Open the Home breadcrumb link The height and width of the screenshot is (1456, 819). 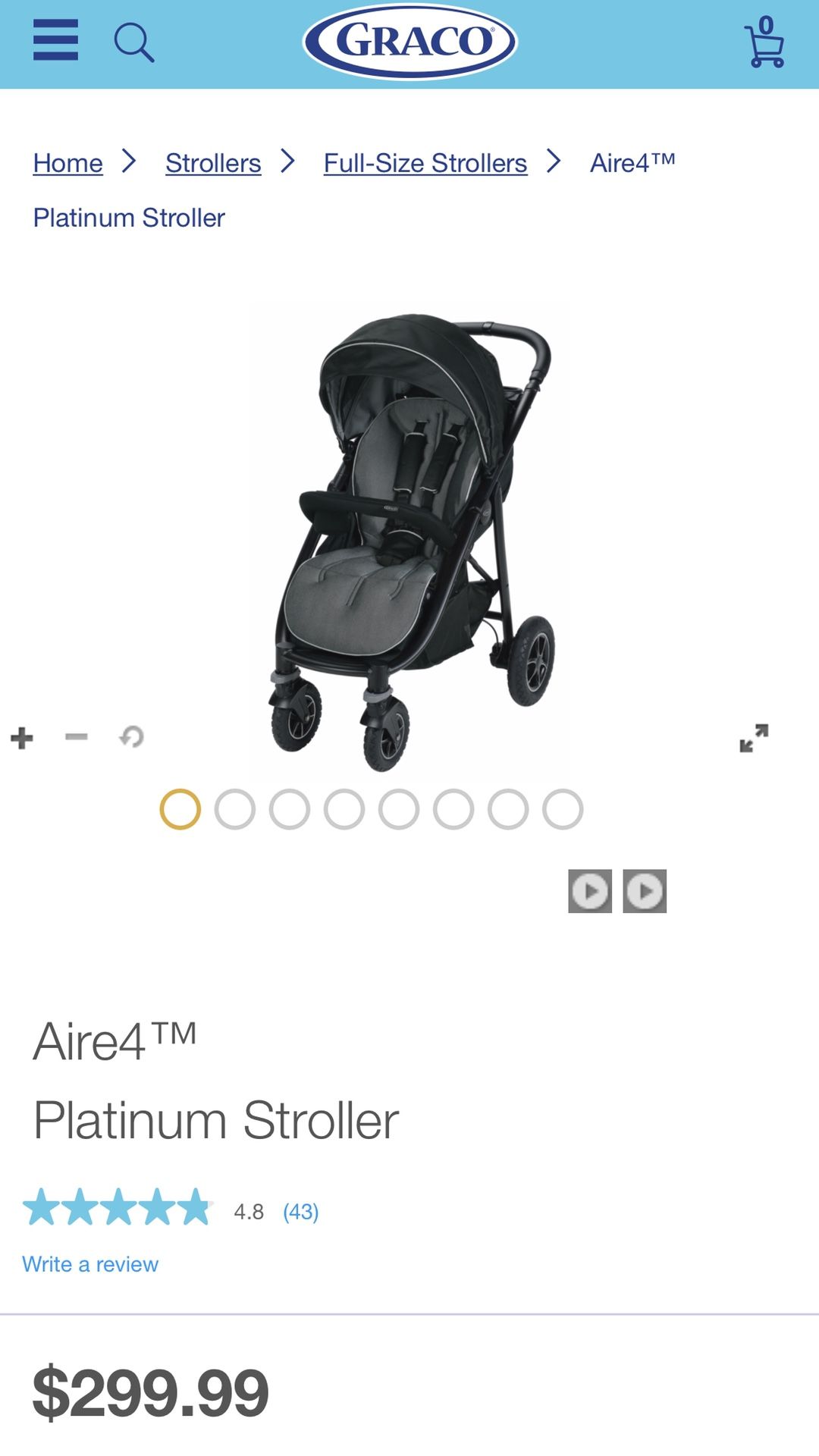67,163
